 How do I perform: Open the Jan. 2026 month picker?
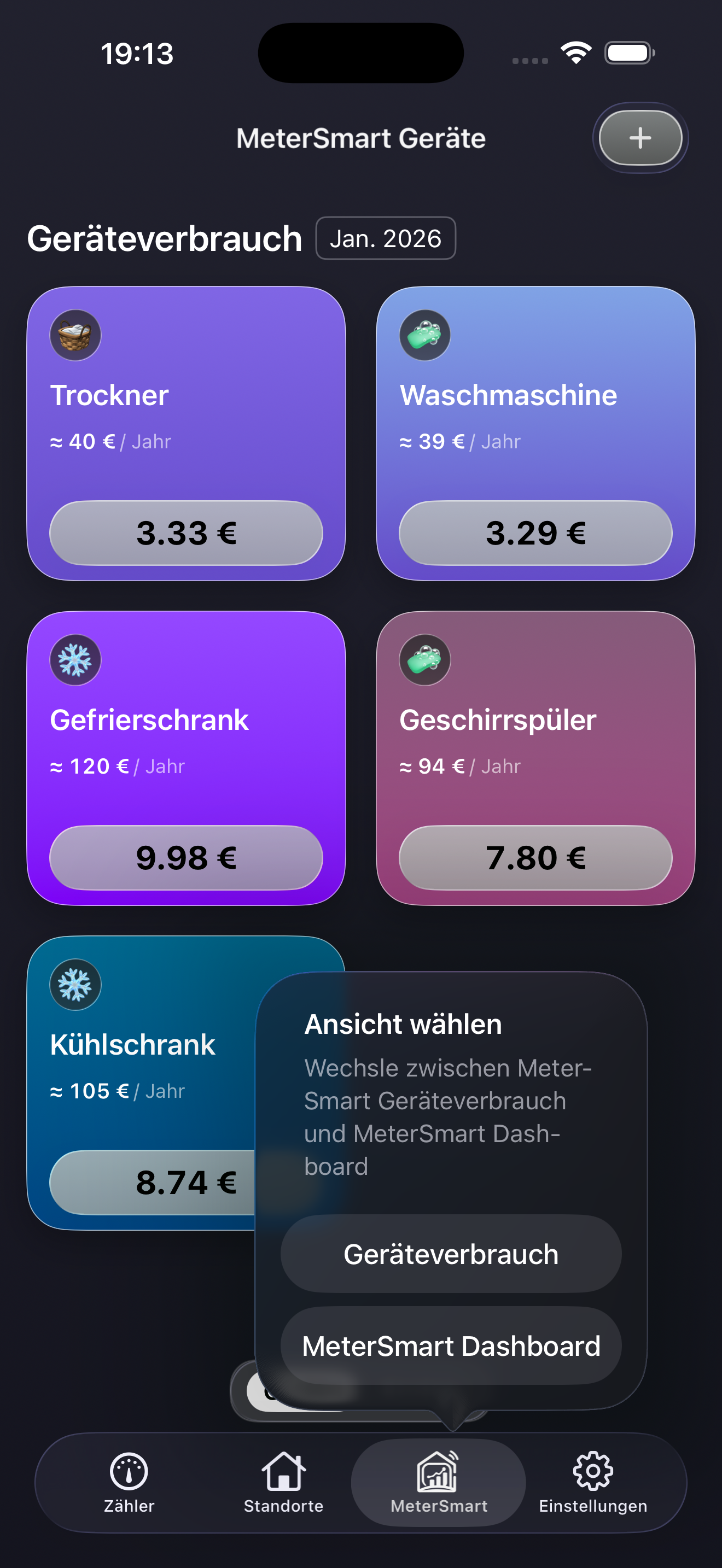point(386,238)
